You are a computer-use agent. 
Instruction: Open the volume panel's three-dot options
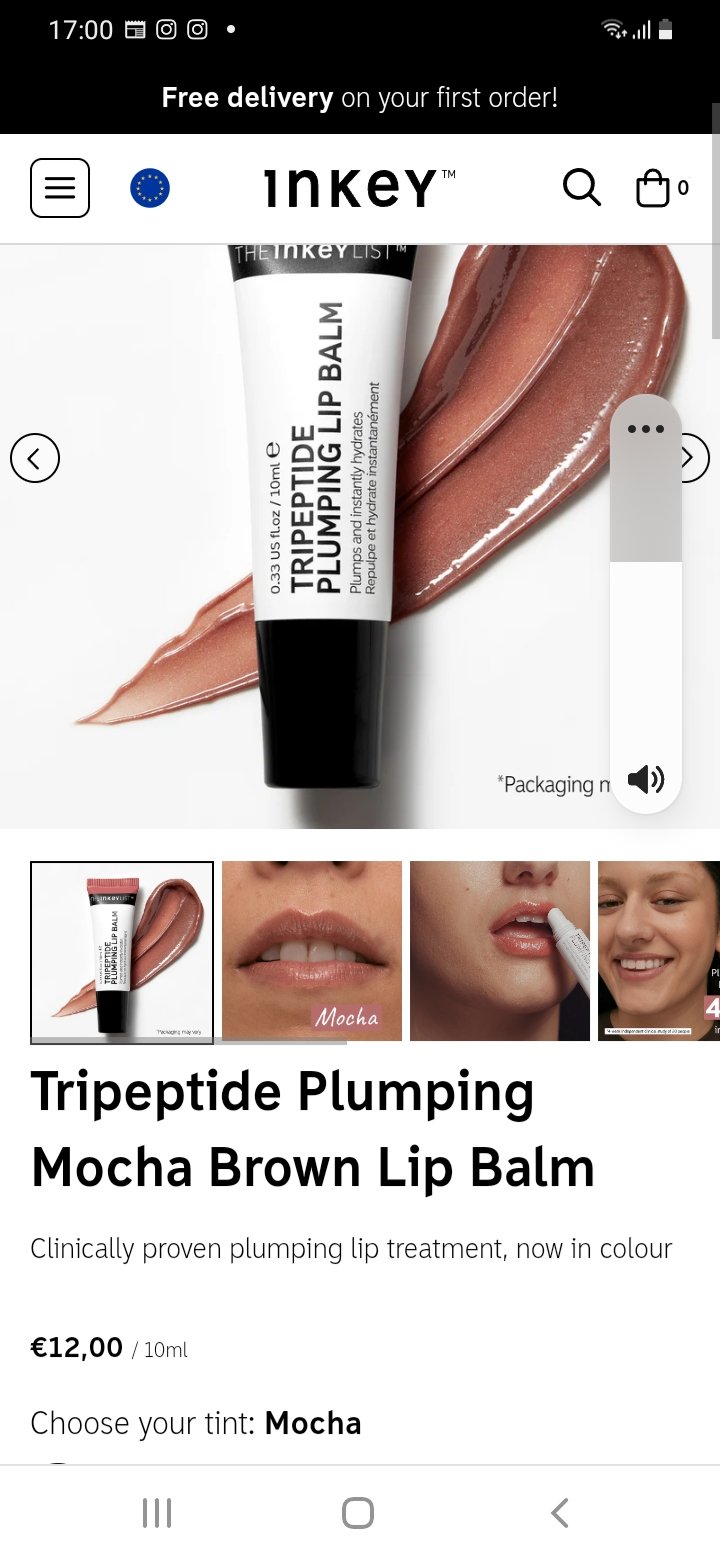(x=646, y=429)
